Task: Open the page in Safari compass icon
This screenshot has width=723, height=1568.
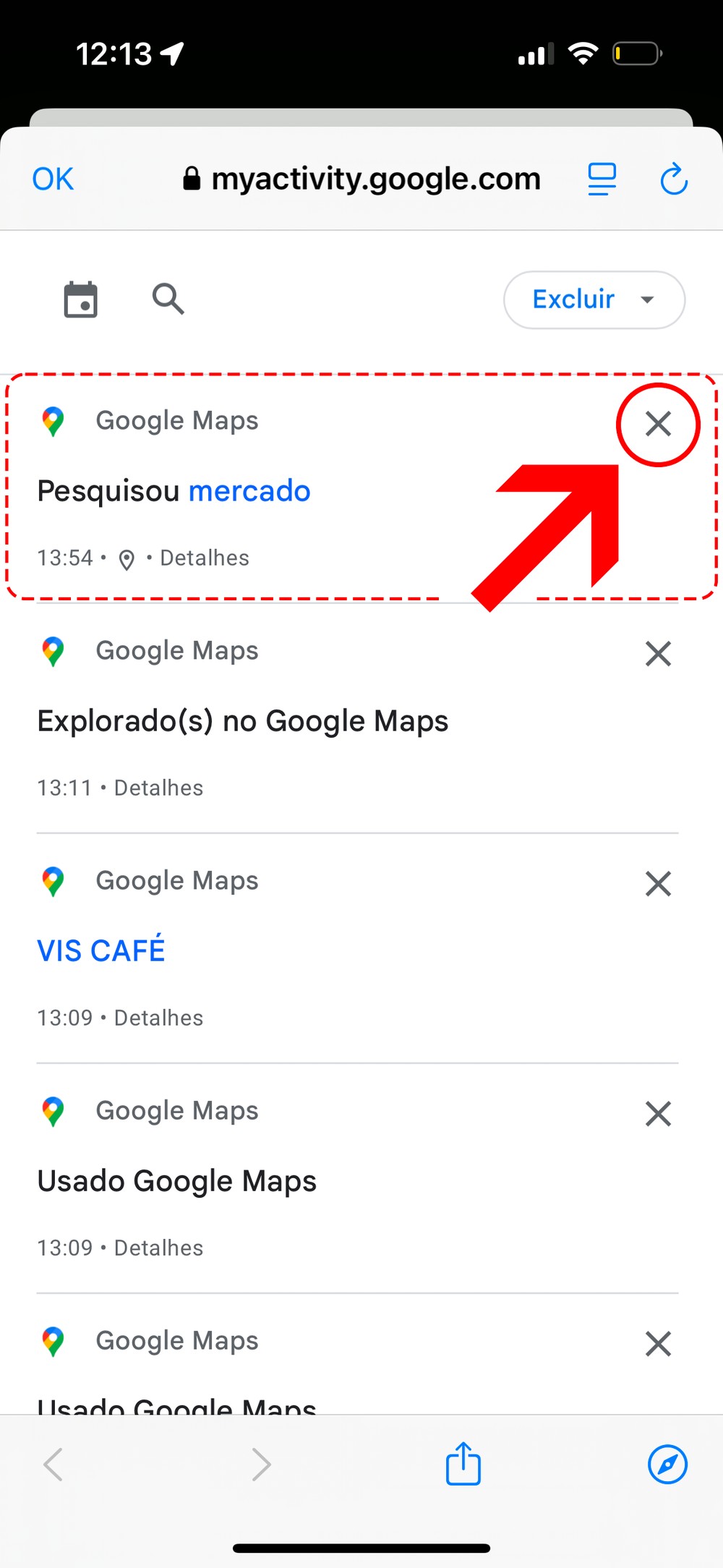Action: (667, 1464)
